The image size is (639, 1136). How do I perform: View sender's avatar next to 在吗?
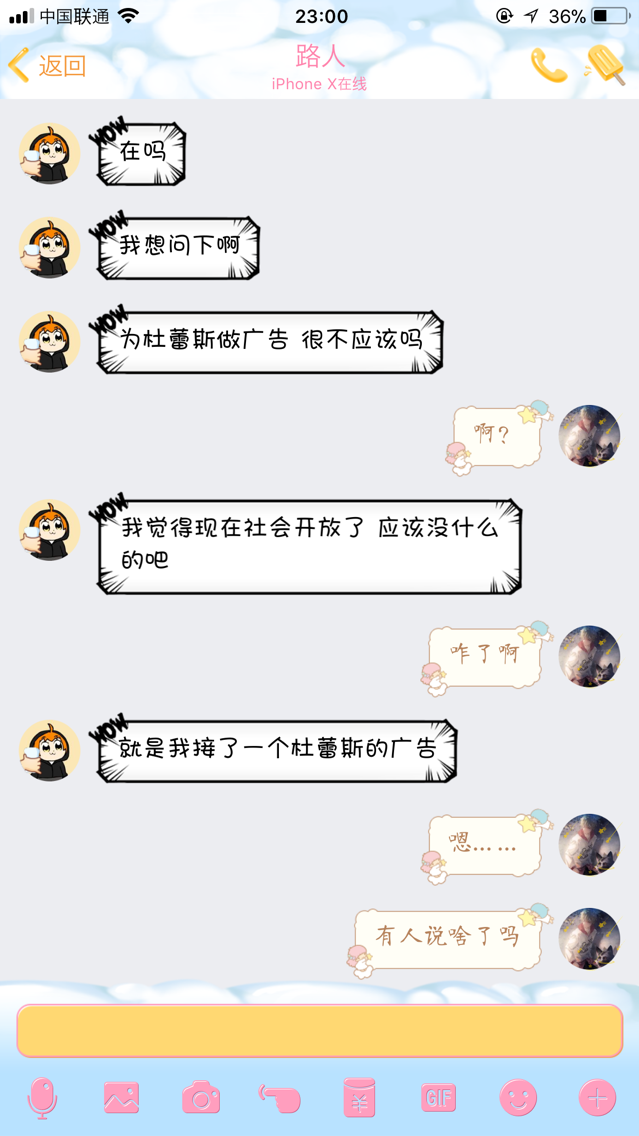49,154
